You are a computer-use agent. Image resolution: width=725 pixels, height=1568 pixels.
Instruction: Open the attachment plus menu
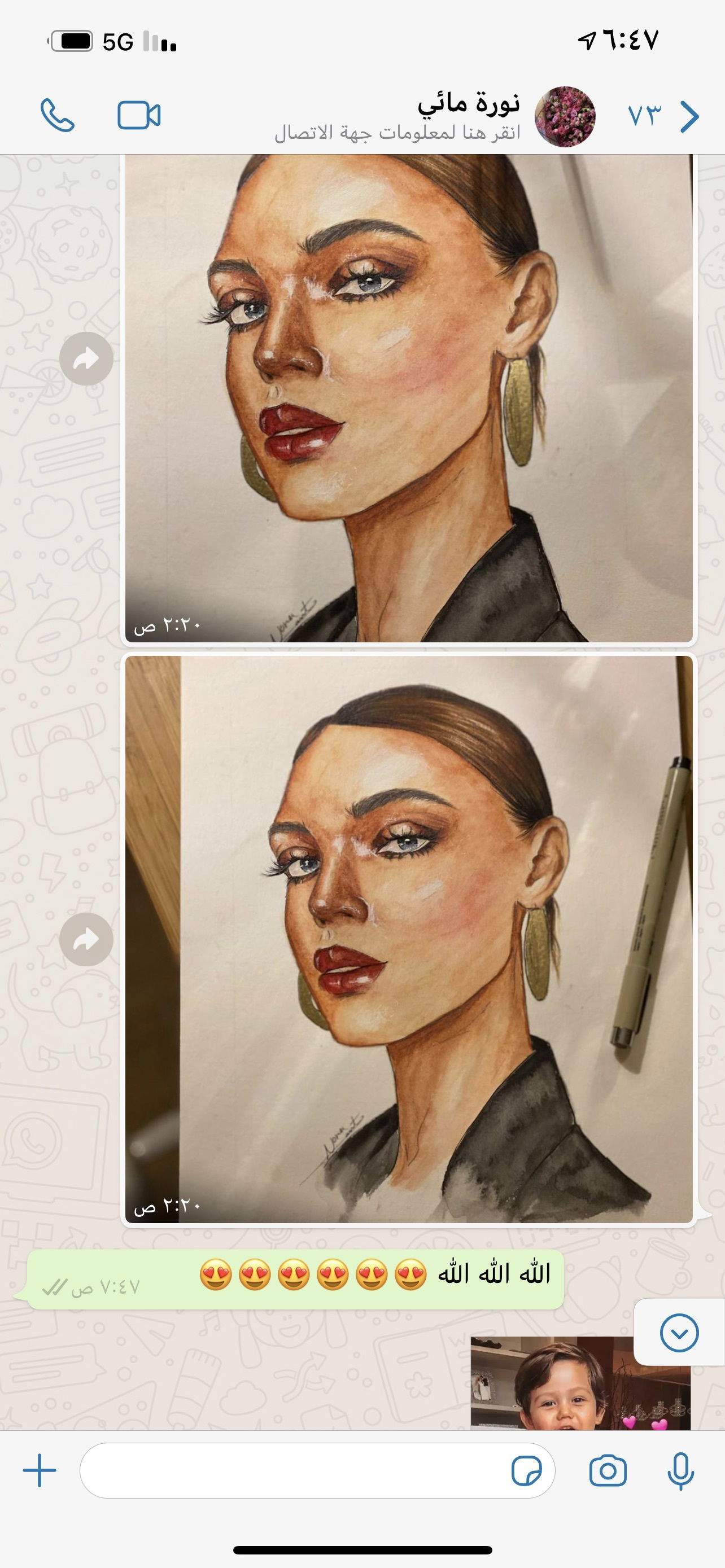tap(40, 1470)
